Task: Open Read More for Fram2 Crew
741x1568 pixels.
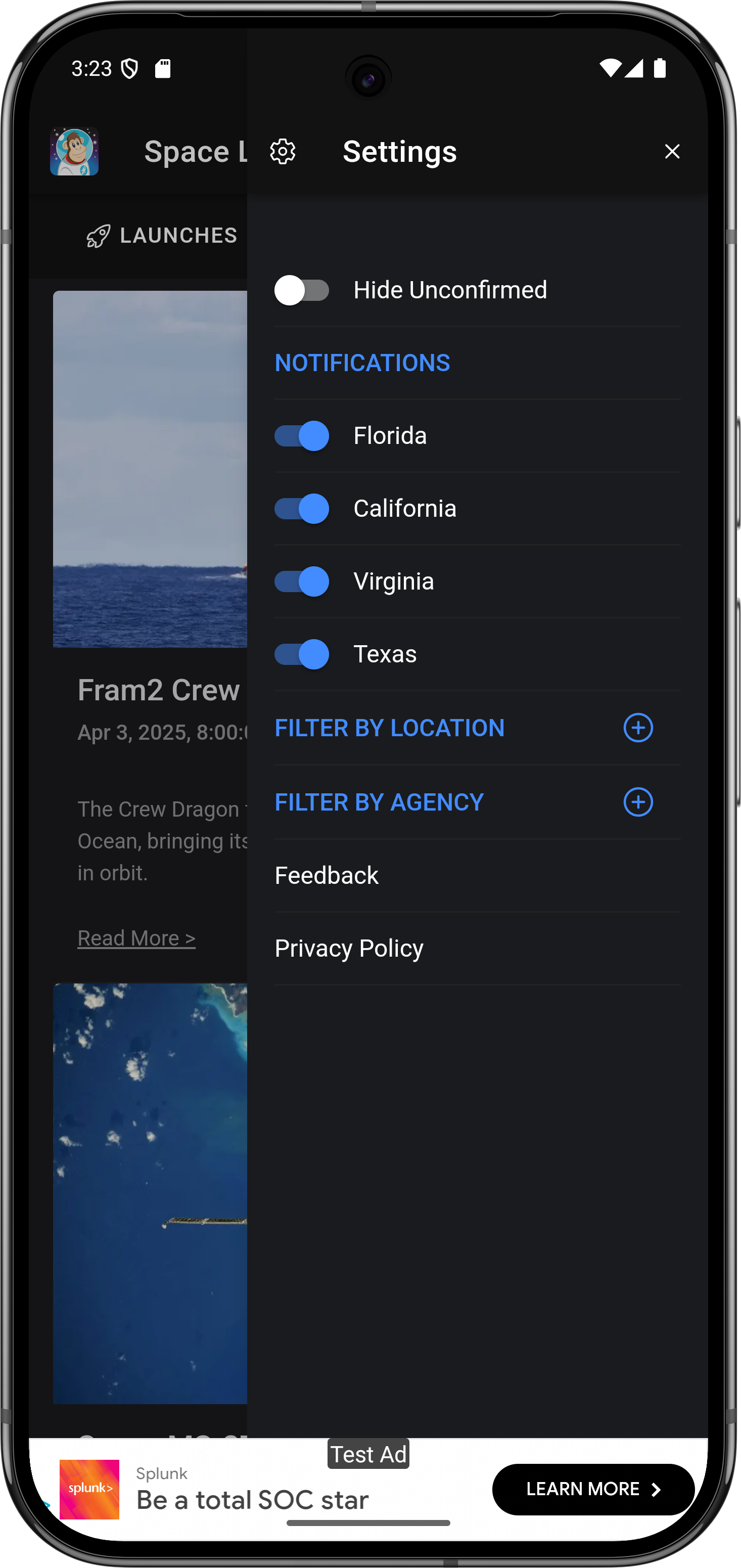Action: pyautogui.click(x=136, y=938)
